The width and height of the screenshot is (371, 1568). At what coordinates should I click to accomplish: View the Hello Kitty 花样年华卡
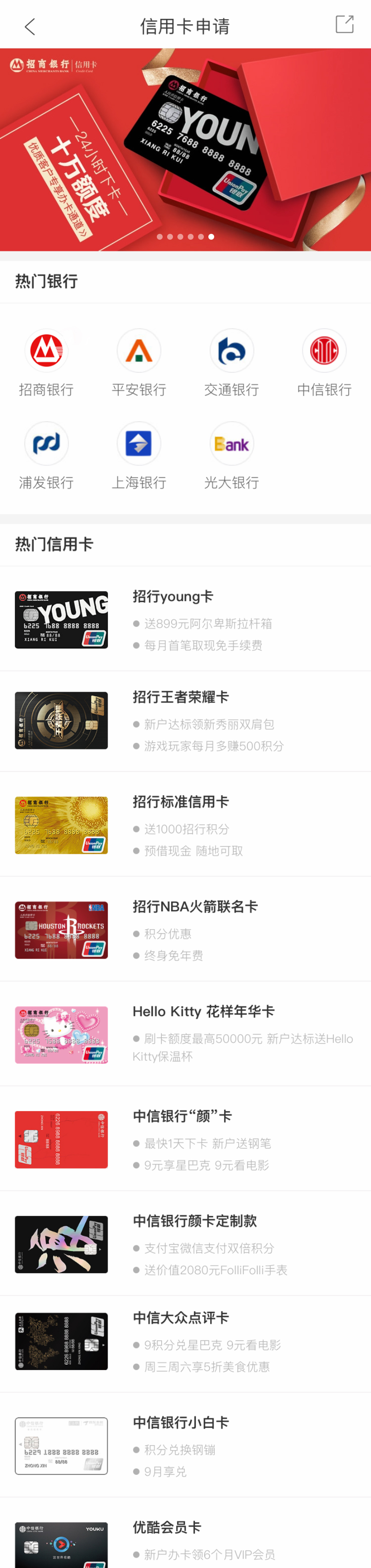point(185,1035)
